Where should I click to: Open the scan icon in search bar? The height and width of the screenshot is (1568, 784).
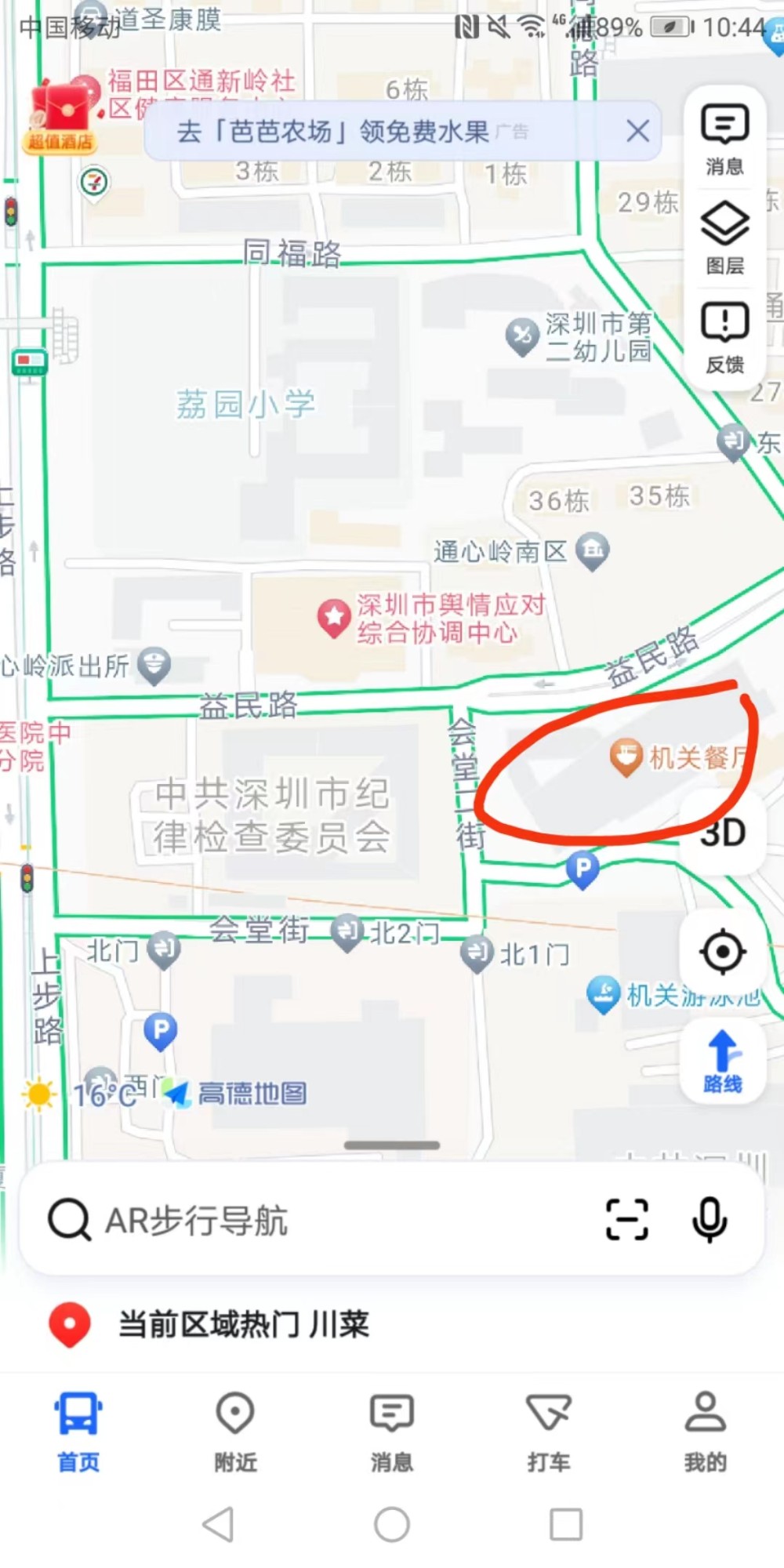(x=627, y=1220)
